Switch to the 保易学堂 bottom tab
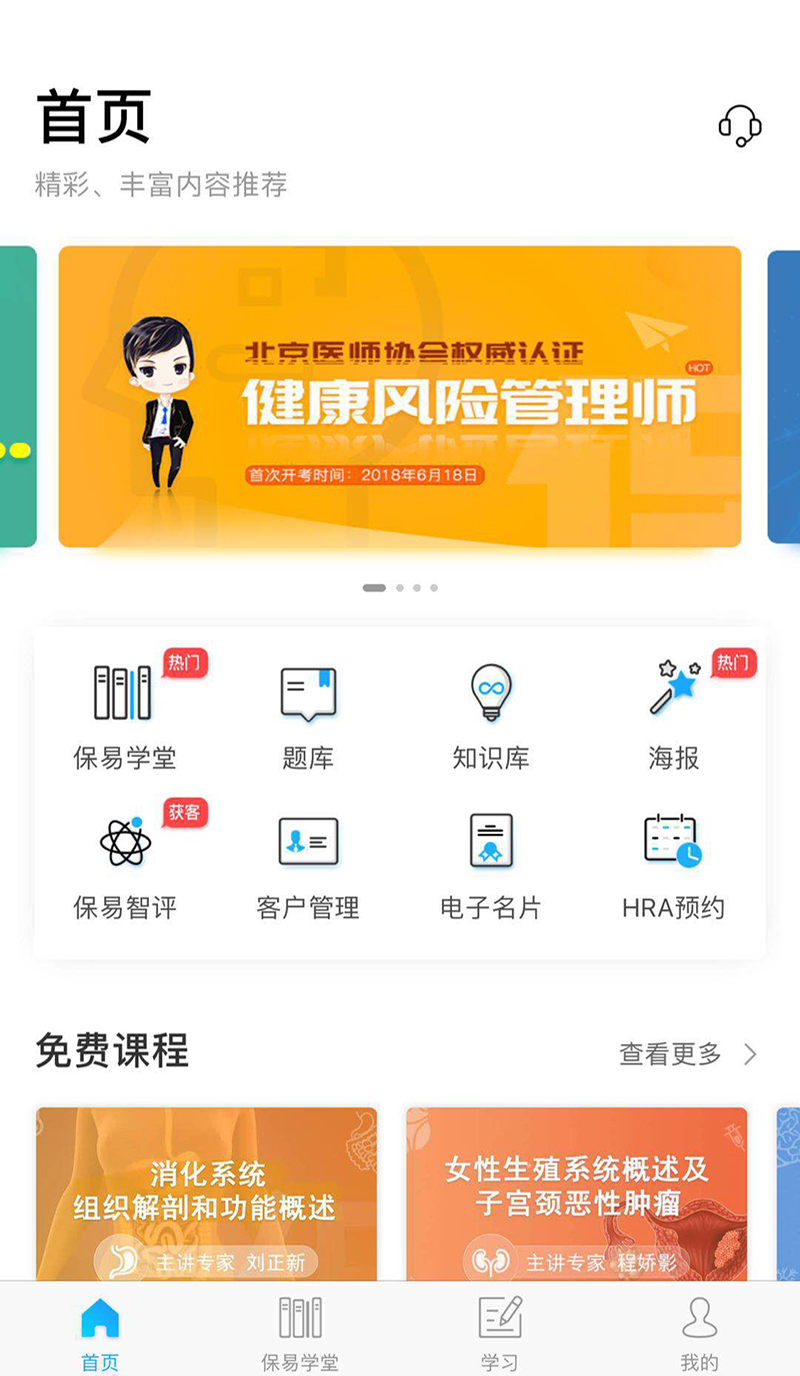Screen dimensions: 800x1376 tap(300, 1332)
